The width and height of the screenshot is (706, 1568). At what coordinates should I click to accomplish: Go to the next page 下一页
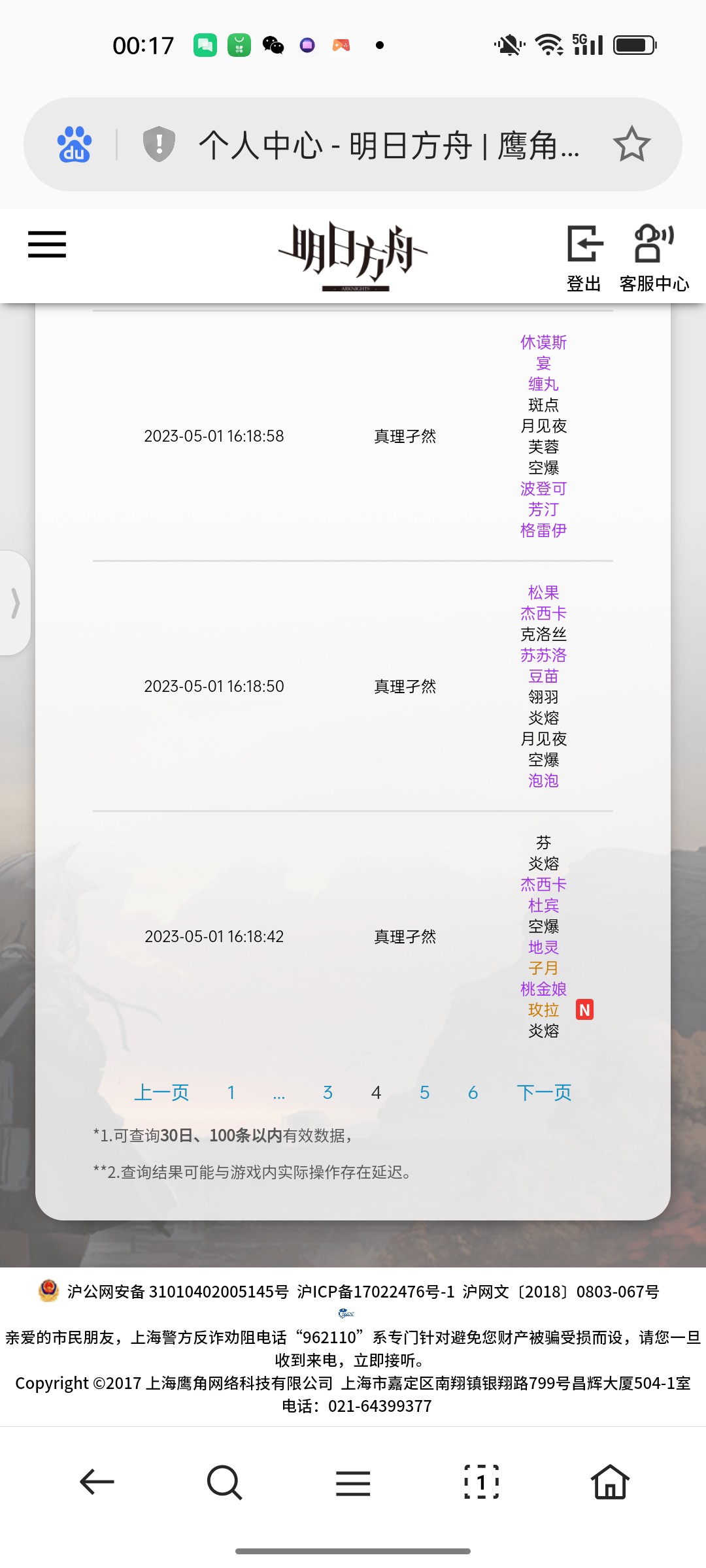click(544, 1092)
